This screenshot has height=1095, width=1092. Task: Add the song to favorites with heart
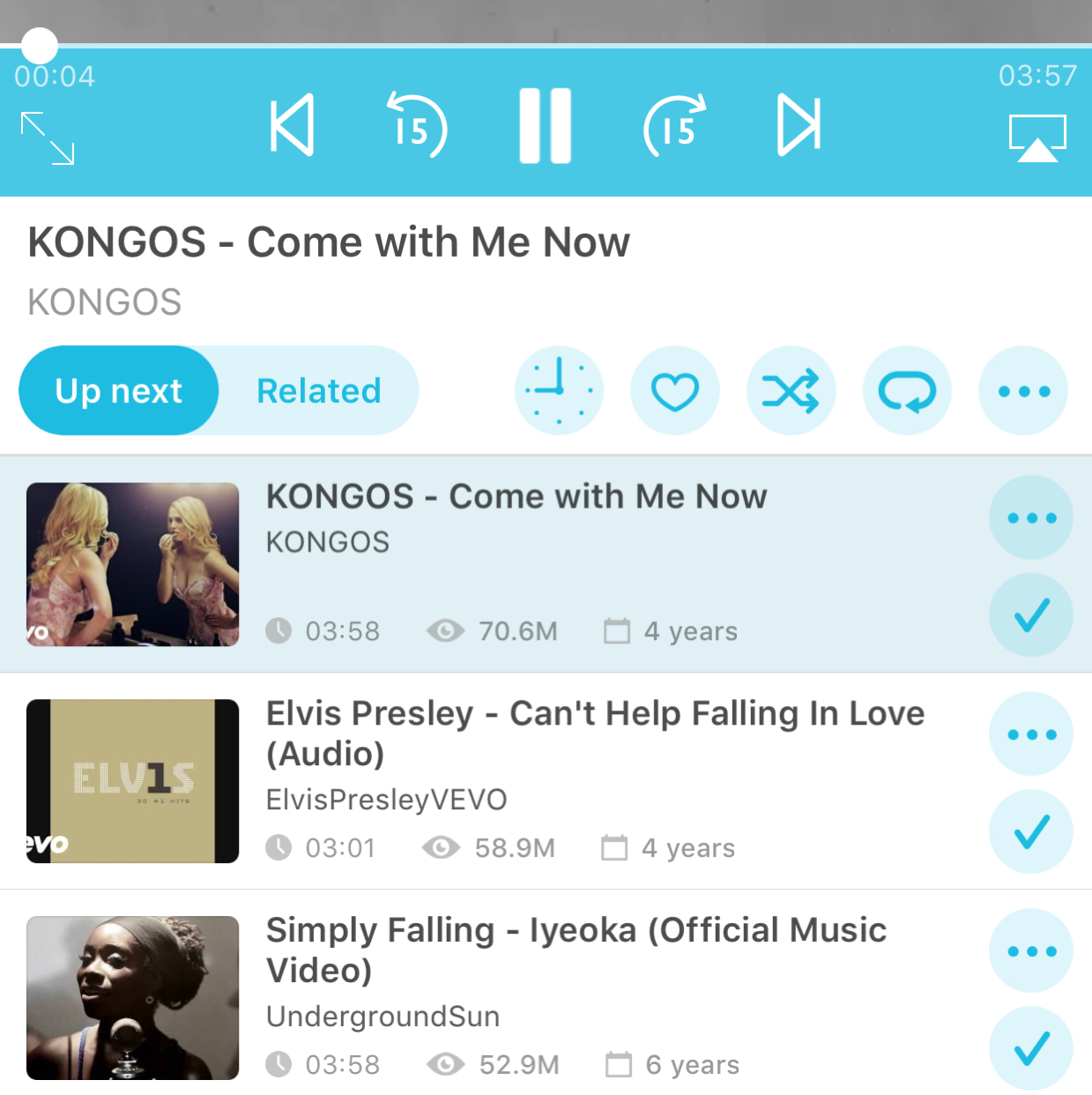675,391
